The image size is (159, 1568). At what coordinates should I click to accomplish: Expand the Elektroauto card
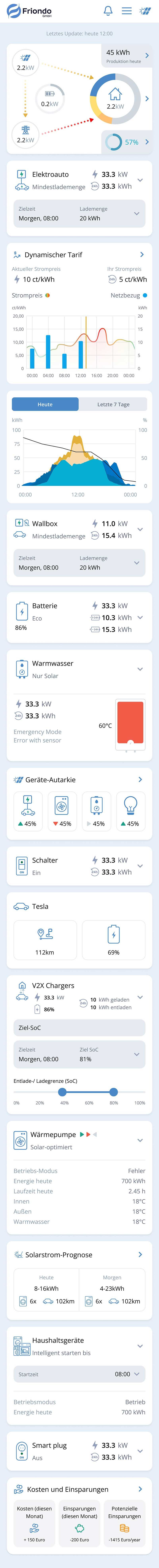click(140, 180)
